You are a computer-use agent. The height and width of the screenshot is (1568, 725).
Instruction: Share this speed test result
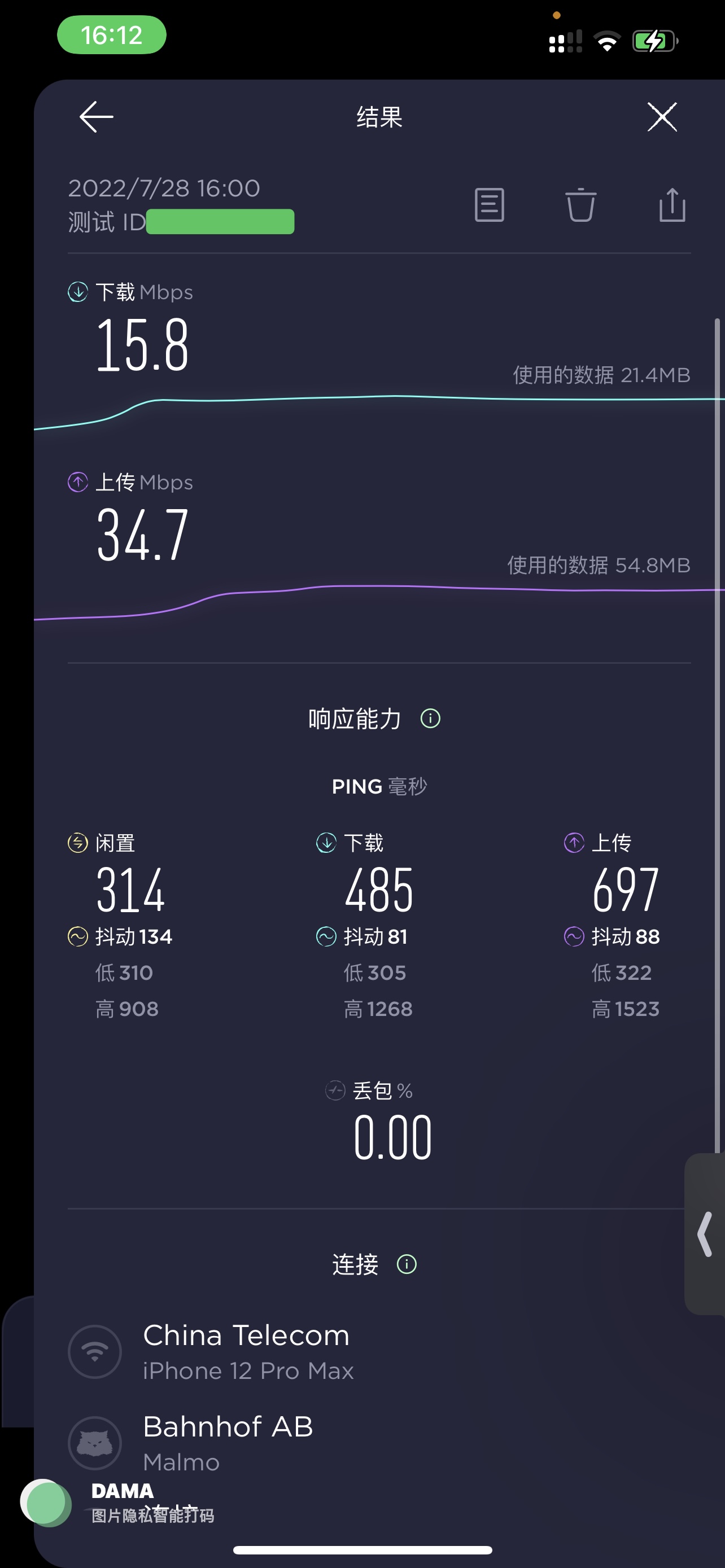672,204
